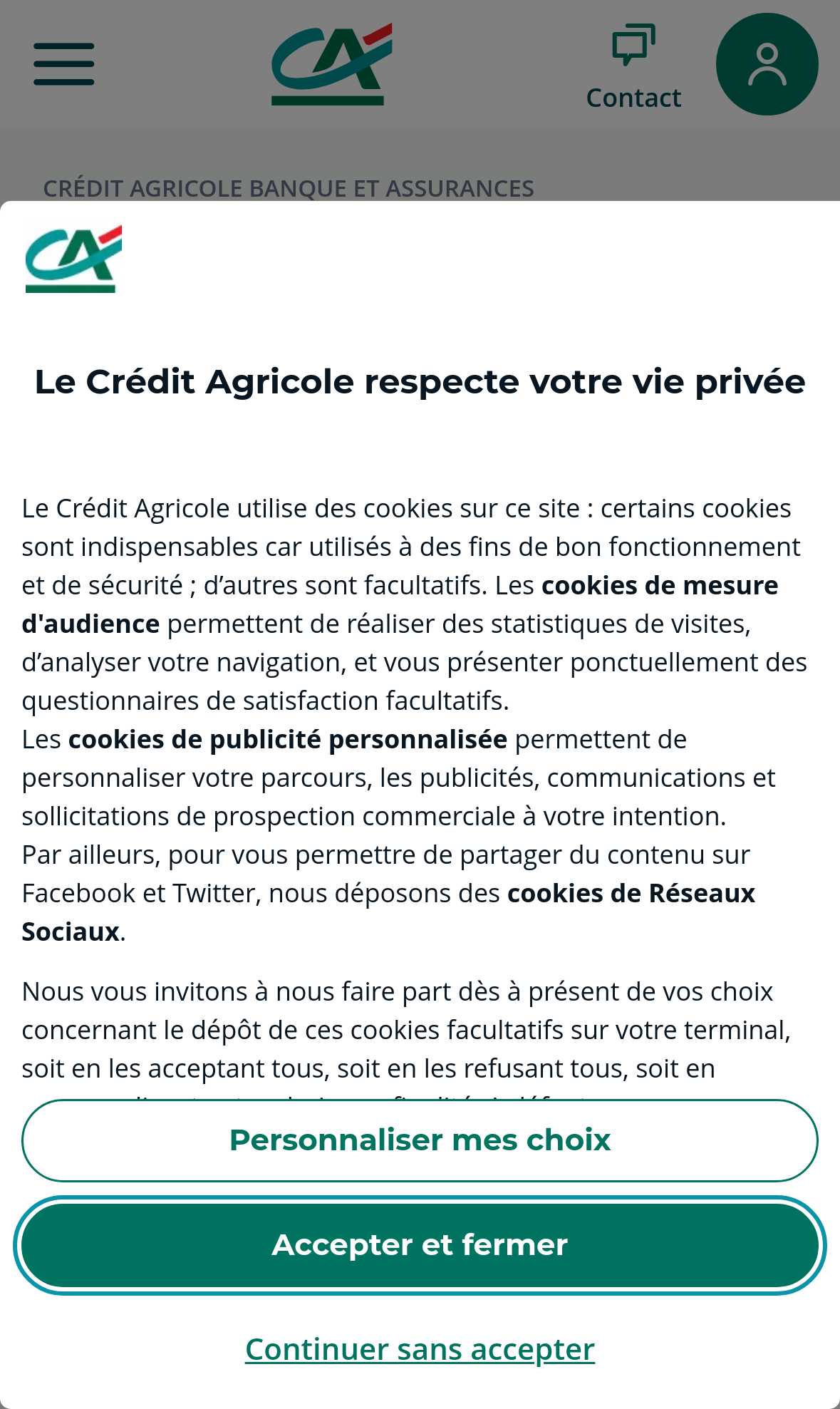The width and height of the screenshot is (840, 1409).
Task: Tap Personnaliser mes choix button
Action: tap(420, 1140)
